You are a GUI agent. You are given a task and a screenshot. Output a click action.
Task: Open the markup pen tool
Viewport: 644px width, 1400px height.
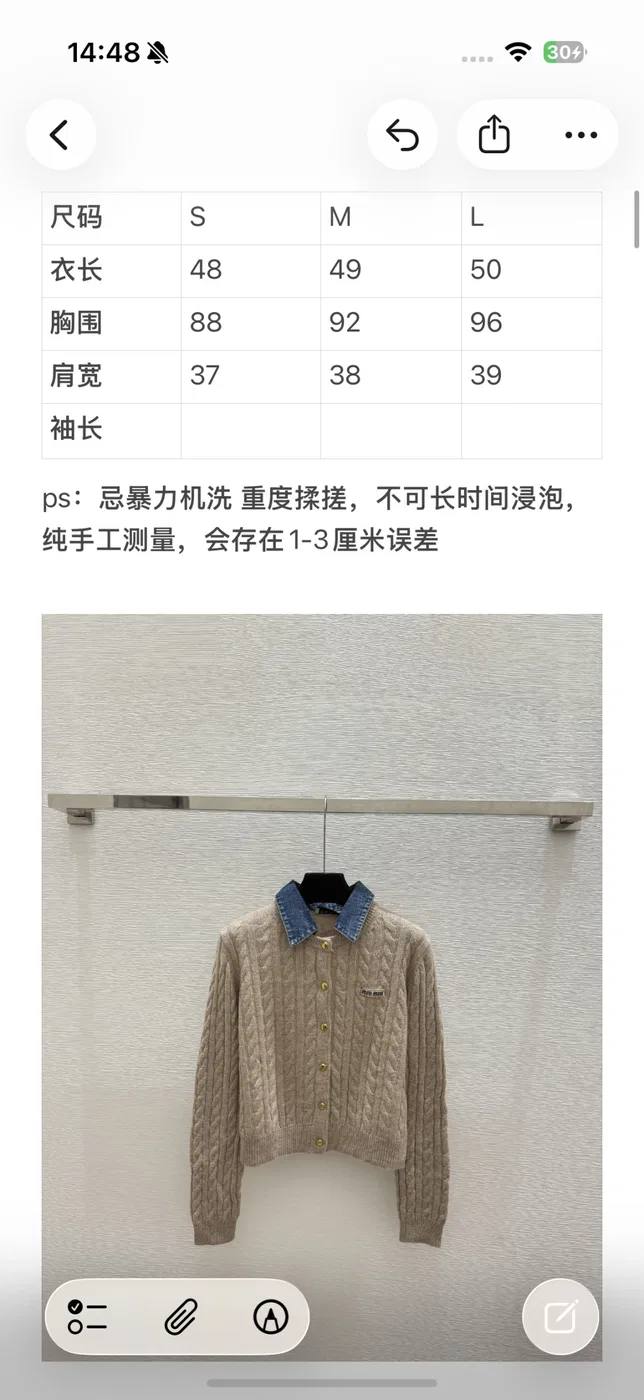click(270, 1317)
